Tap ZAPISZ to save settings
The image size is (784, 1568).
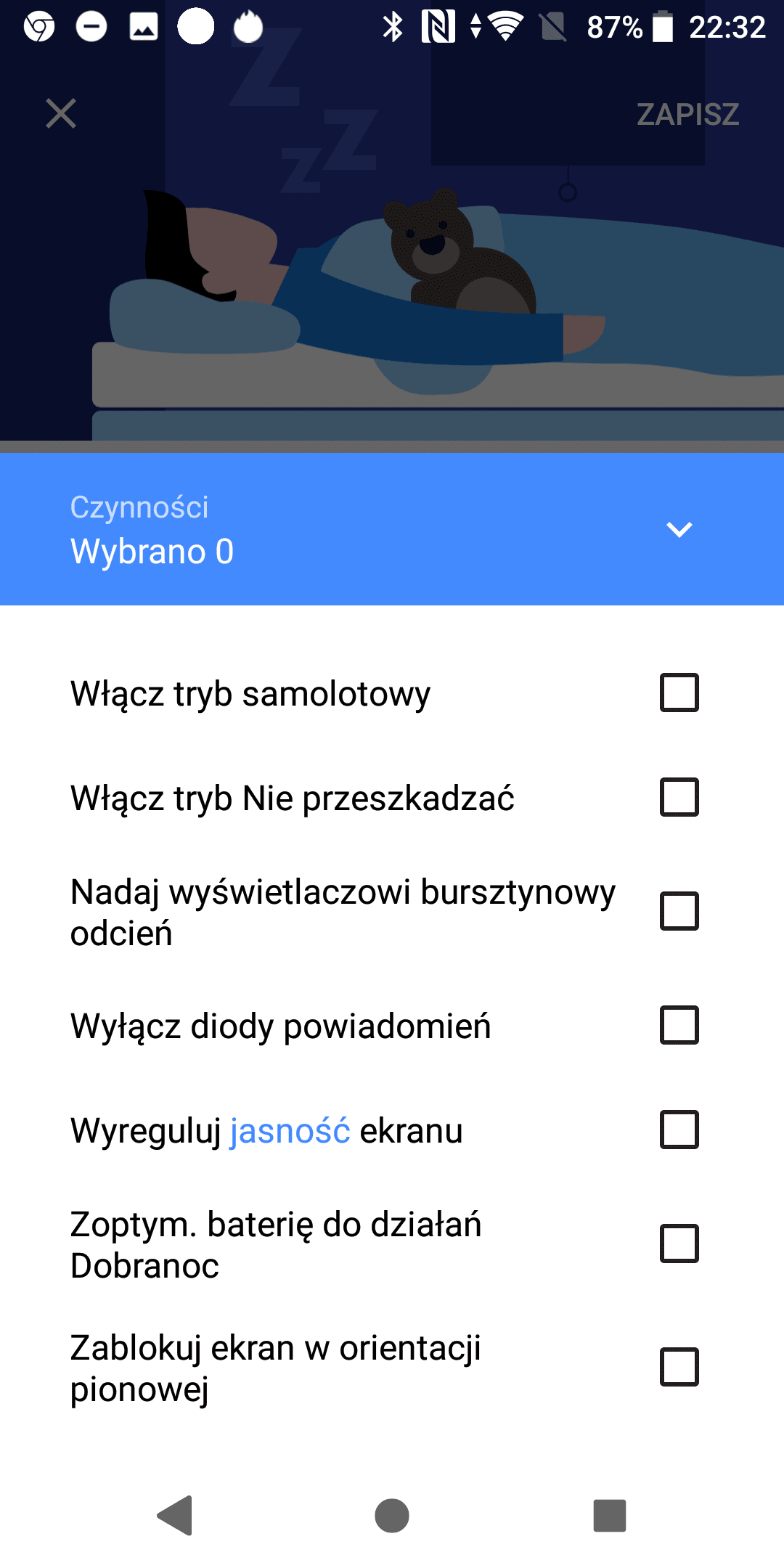click(x=687, y=114)
